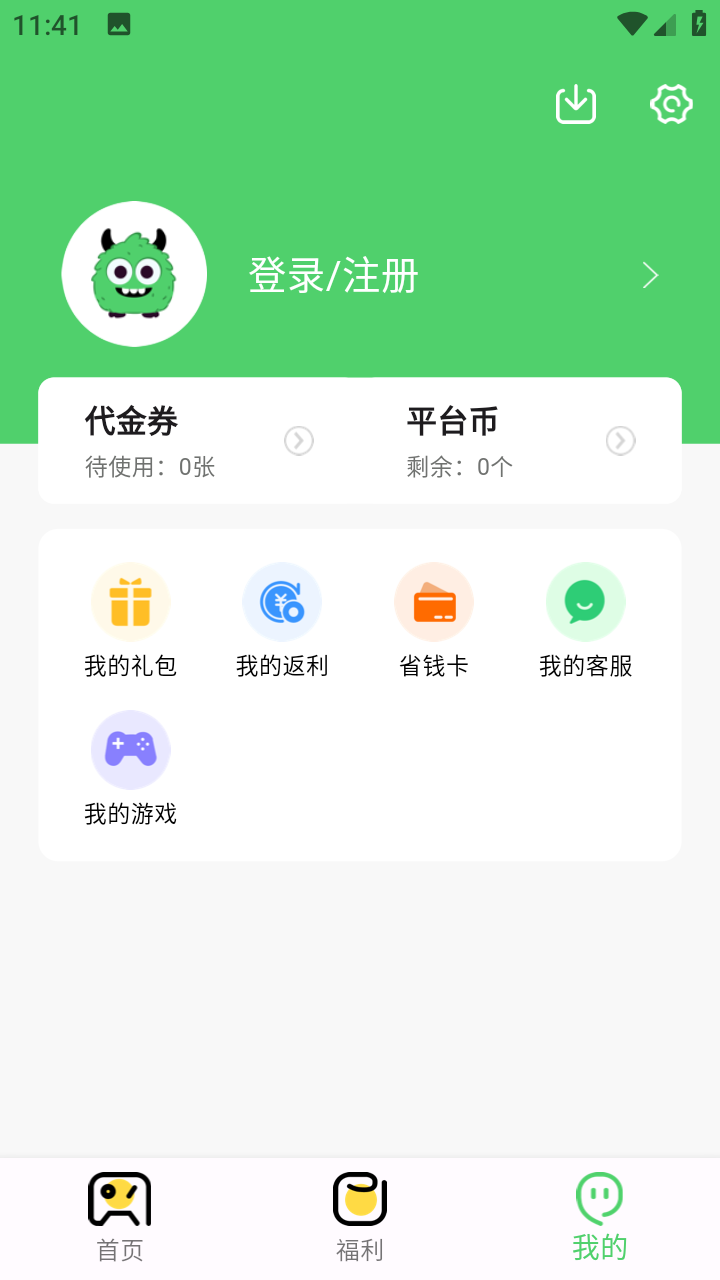
Task: Open the 省钱卡 savings card icon
Action: click(434, 601)
